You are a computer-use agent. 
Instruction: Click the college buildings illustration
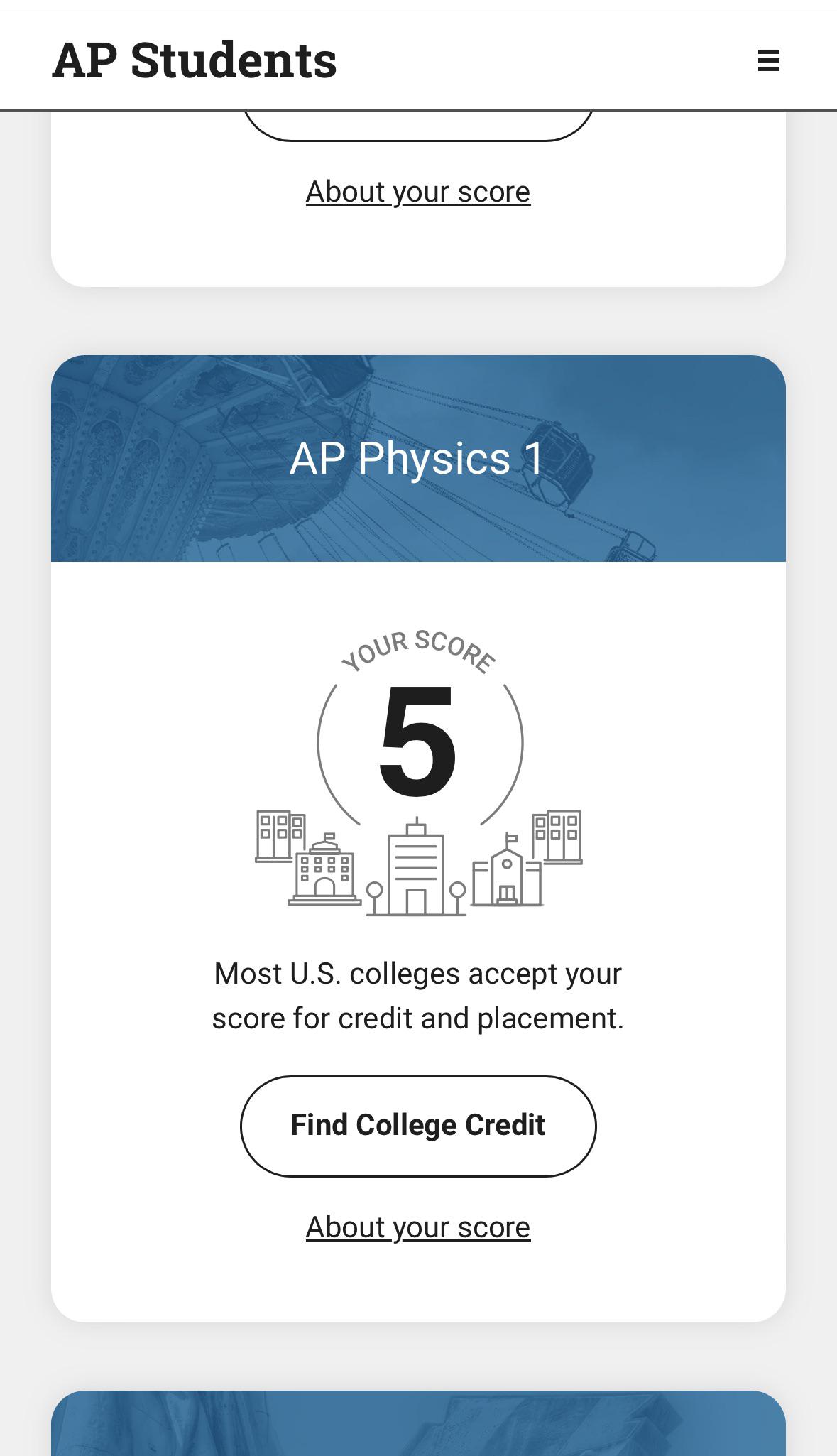(418, 863)
